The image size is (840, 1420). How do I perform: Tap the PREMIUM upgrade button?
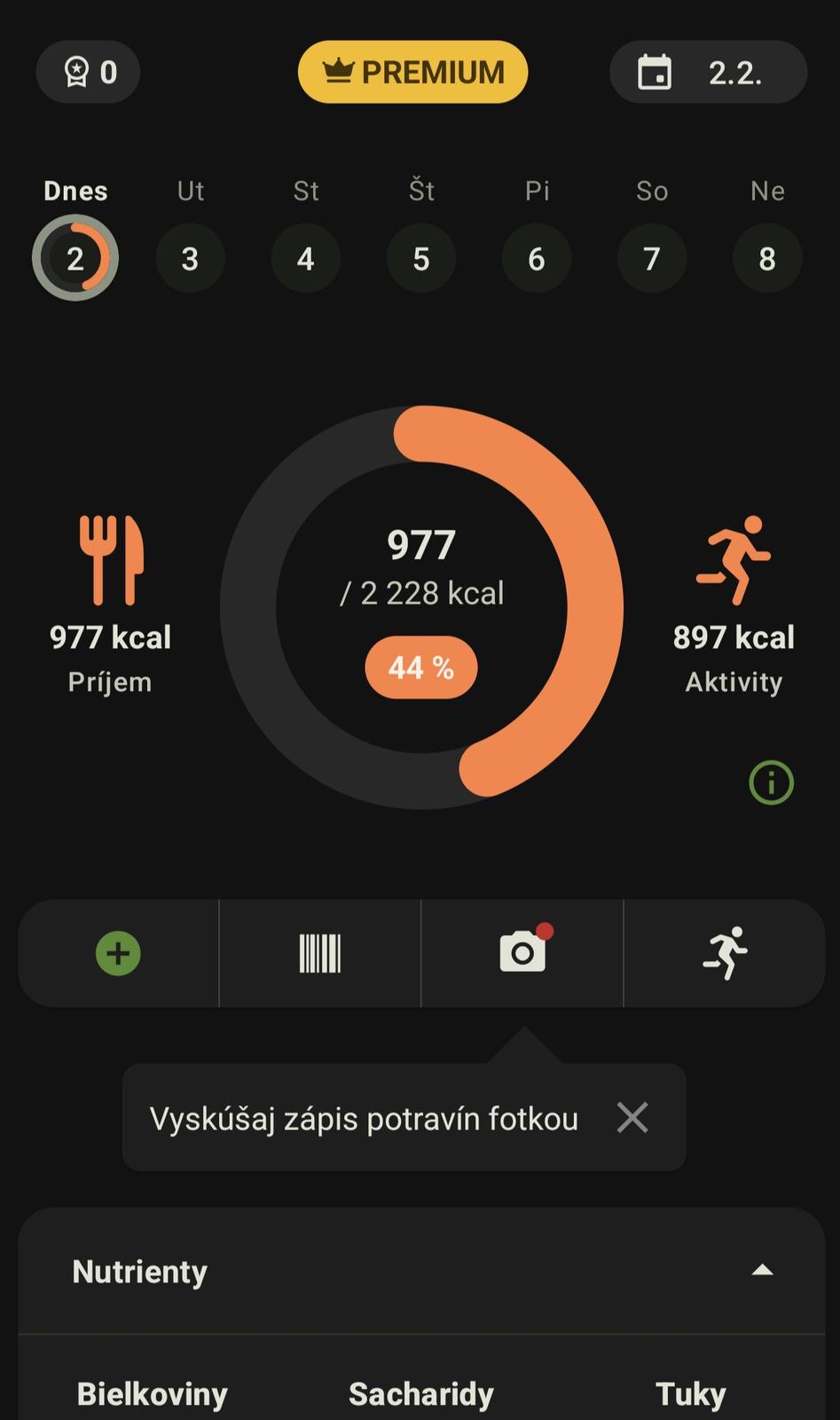point(412,72)
